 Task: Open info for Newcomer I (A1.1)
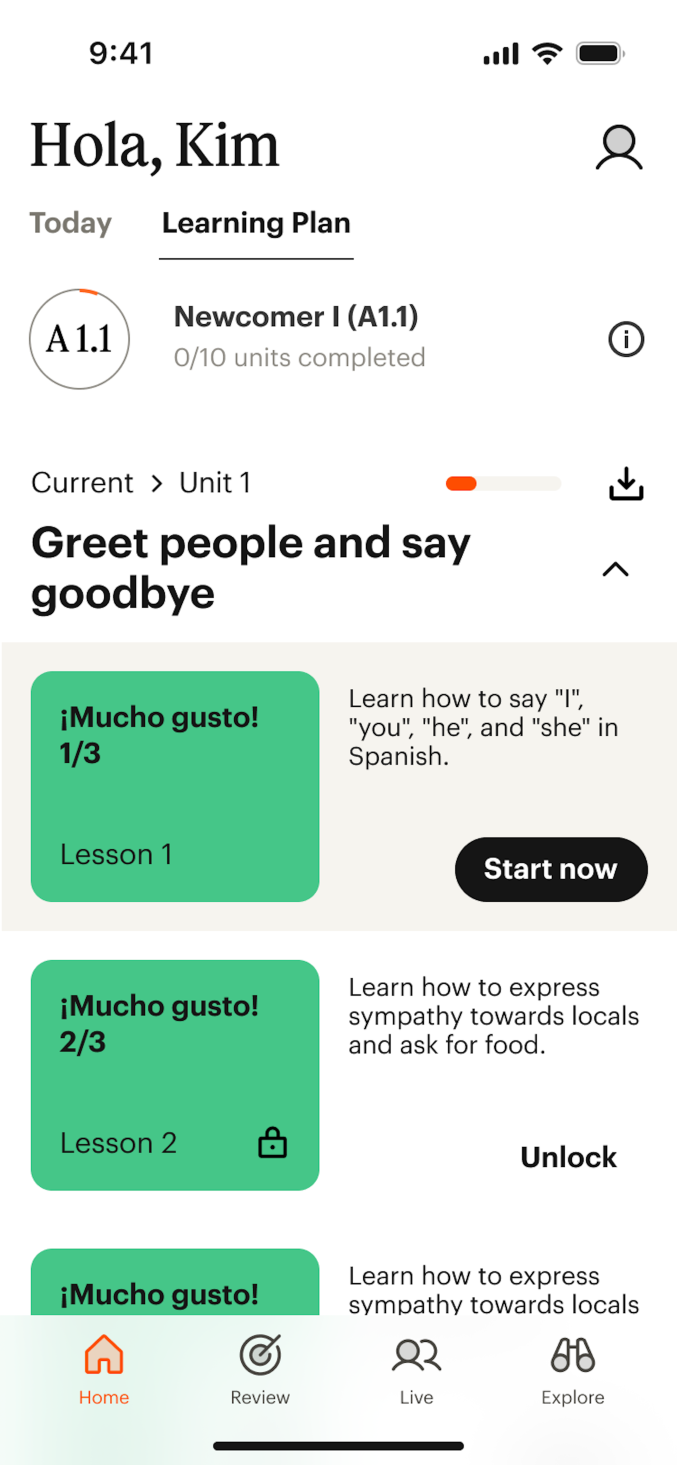click(x=626, y=340)
